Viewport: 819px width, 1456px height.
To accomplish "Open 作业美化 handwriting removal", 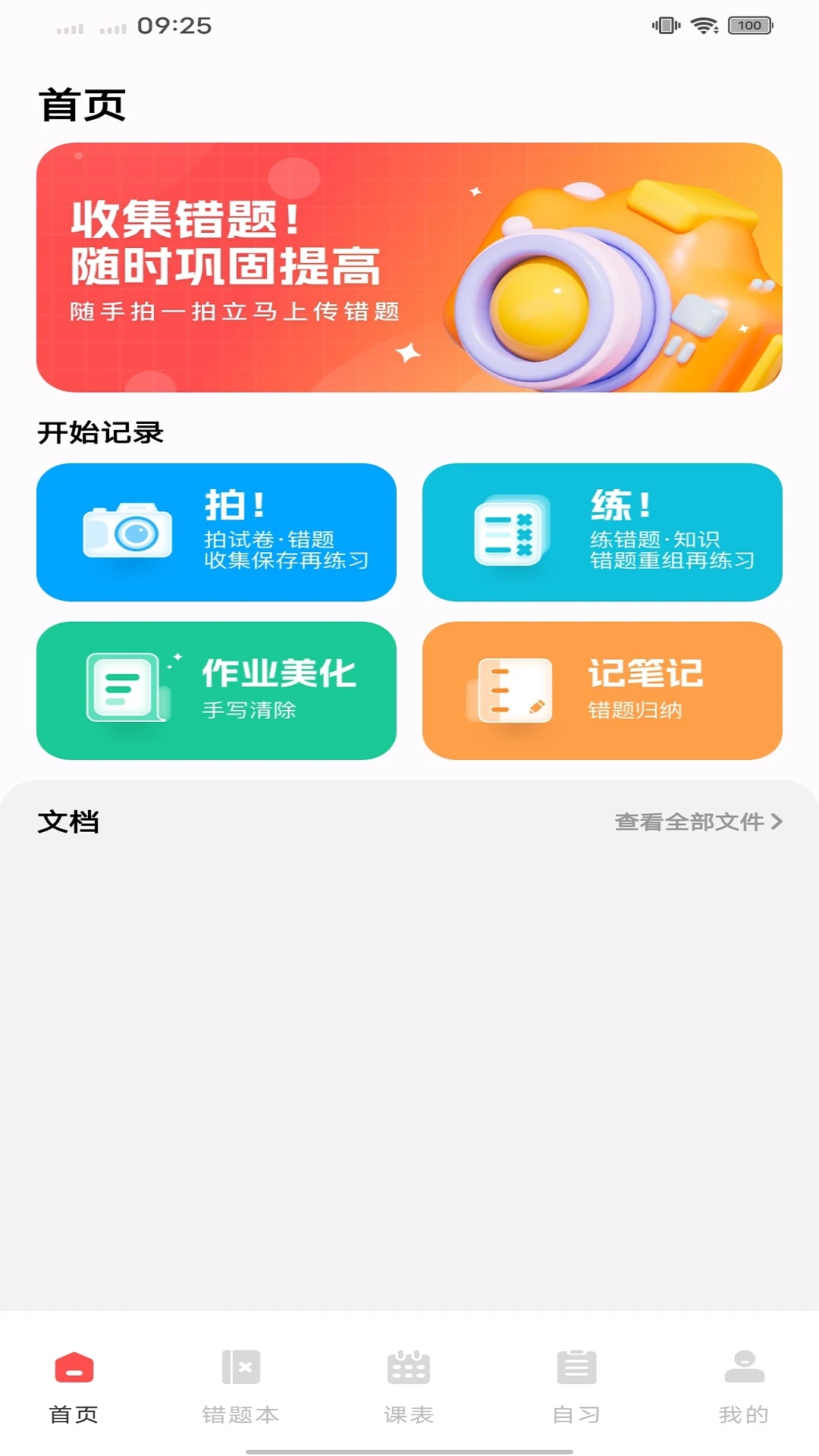I will pos(216,691).
